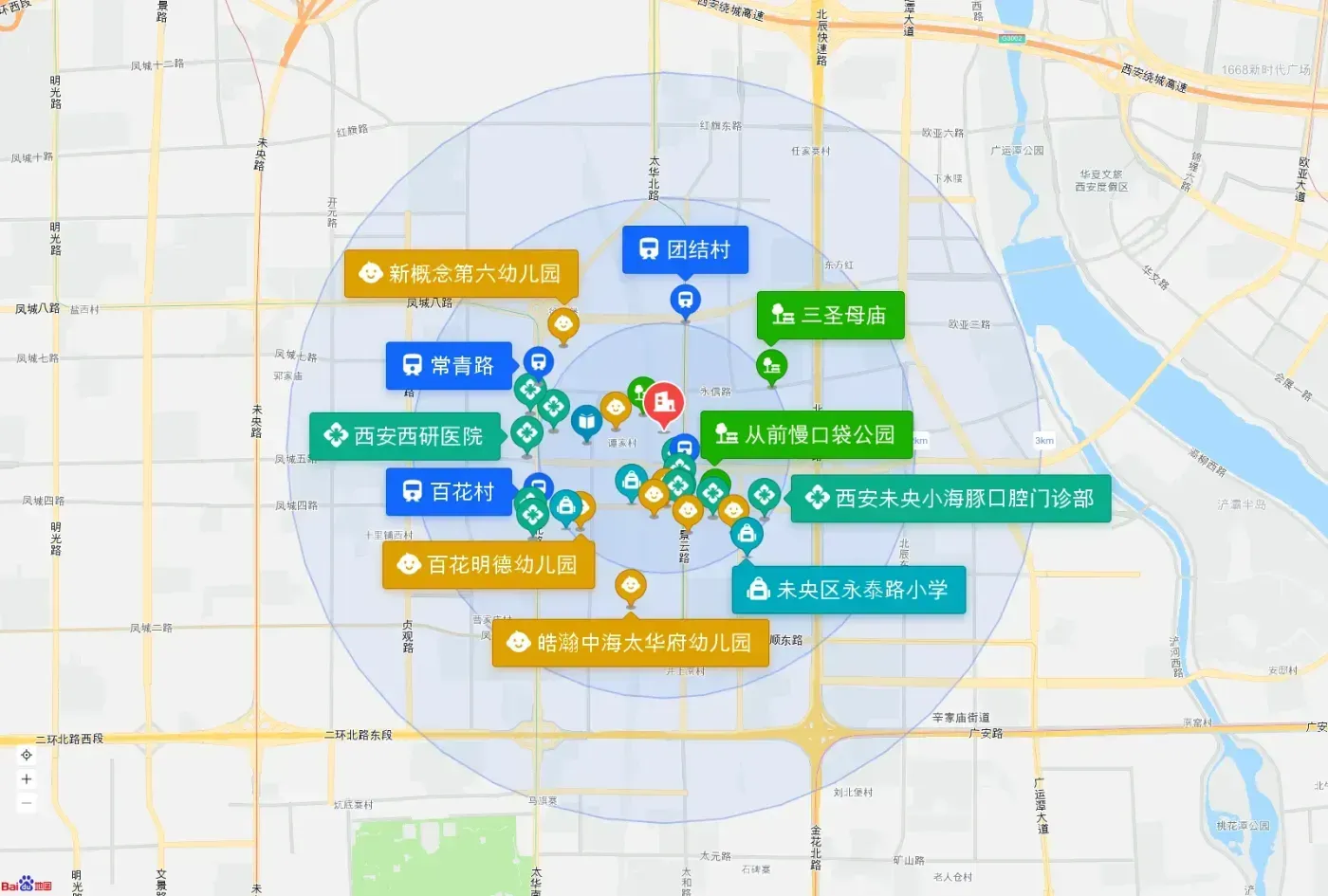Open the 西安未央小海豚口腔门诊部 clinic label
Screen dimensions: 1328x896
[x=950, y=499]
